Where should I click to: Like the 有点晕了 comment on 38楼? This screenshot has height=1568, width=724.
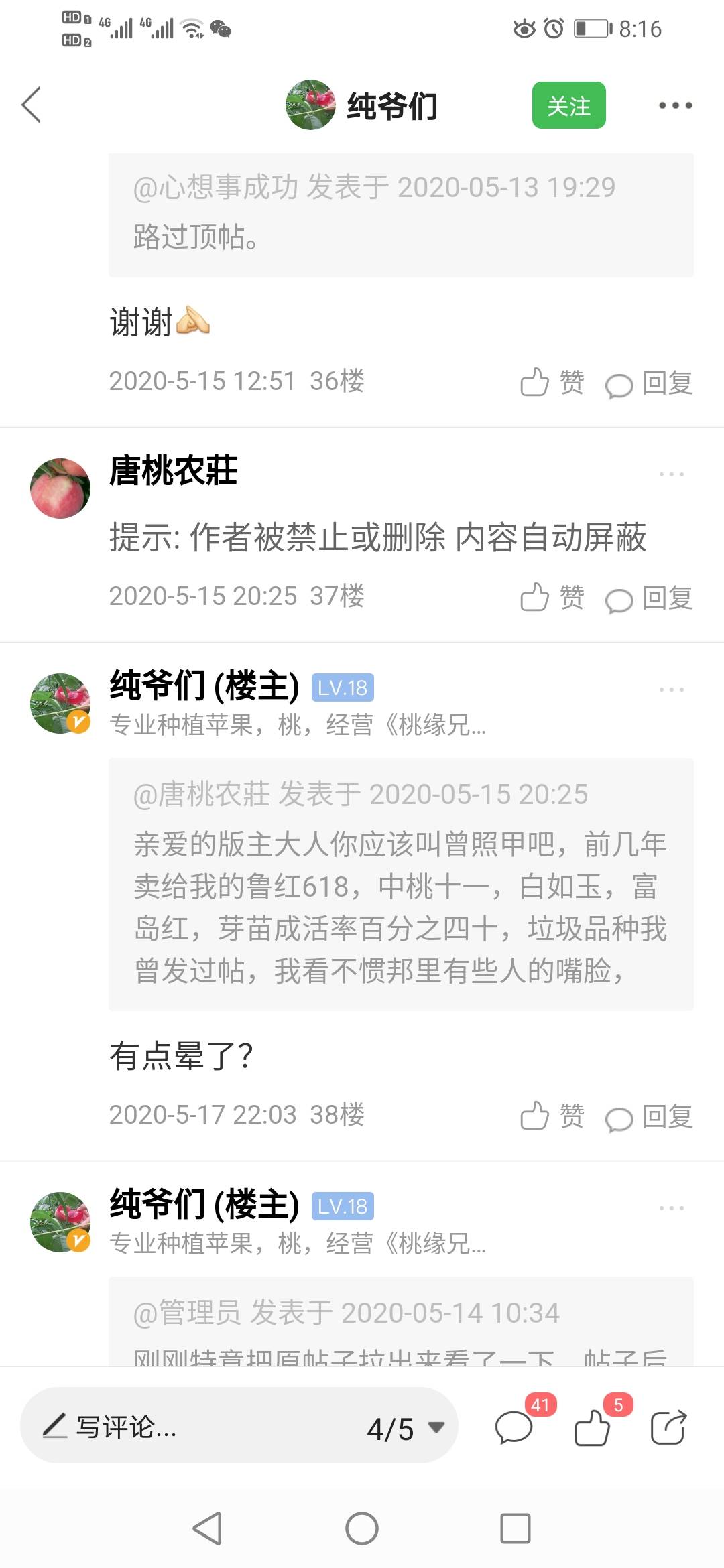tap(552, 1116)
